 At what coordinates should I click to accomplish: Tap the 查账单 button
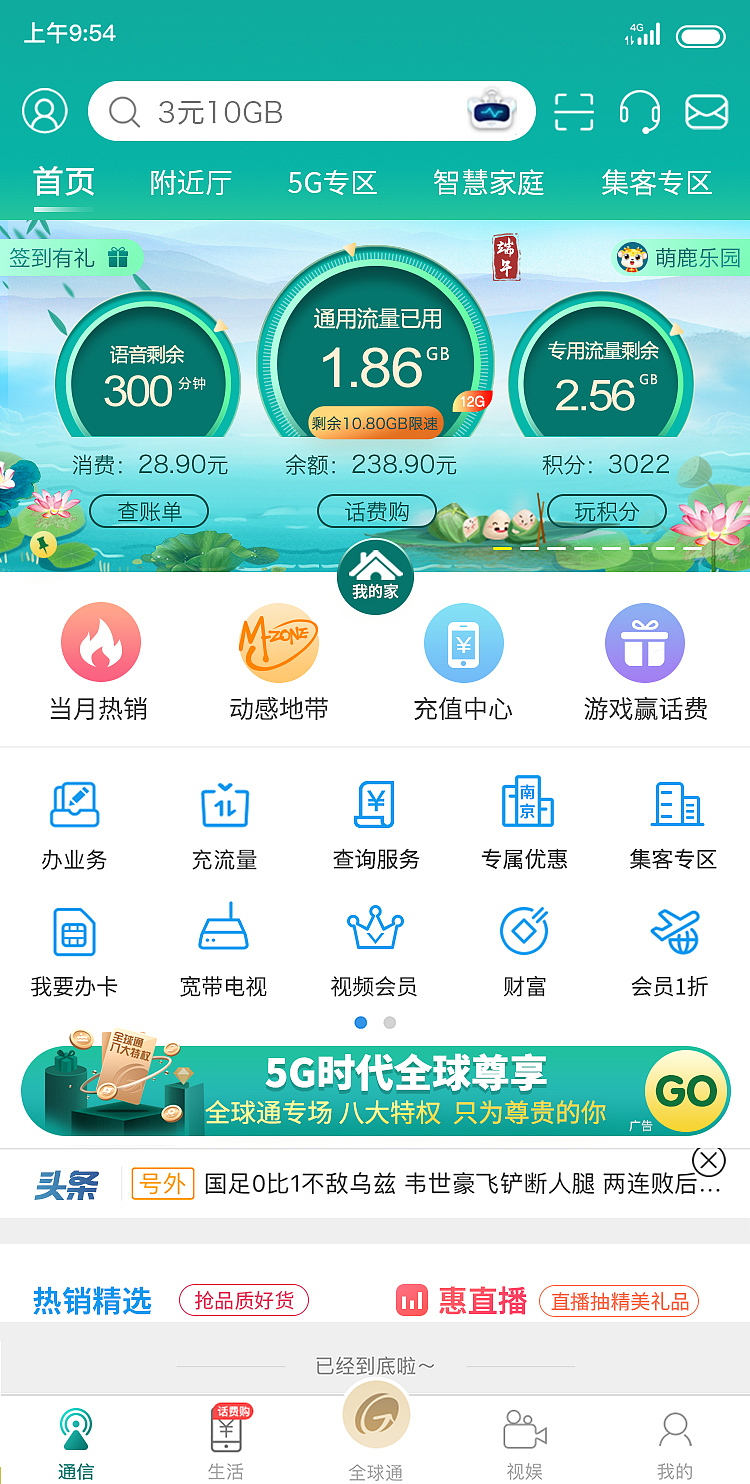click(148, 511)
